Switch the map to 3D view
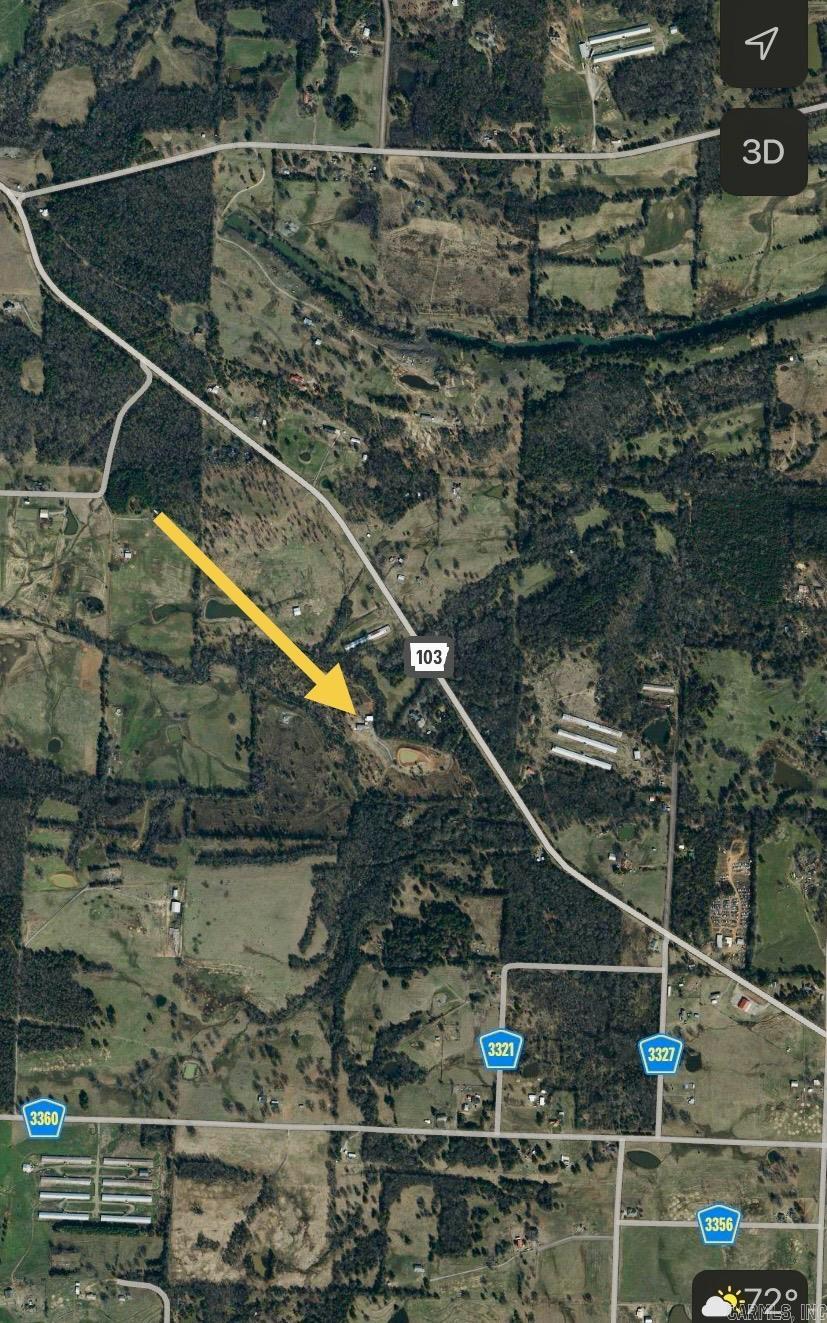 (763, 152)
